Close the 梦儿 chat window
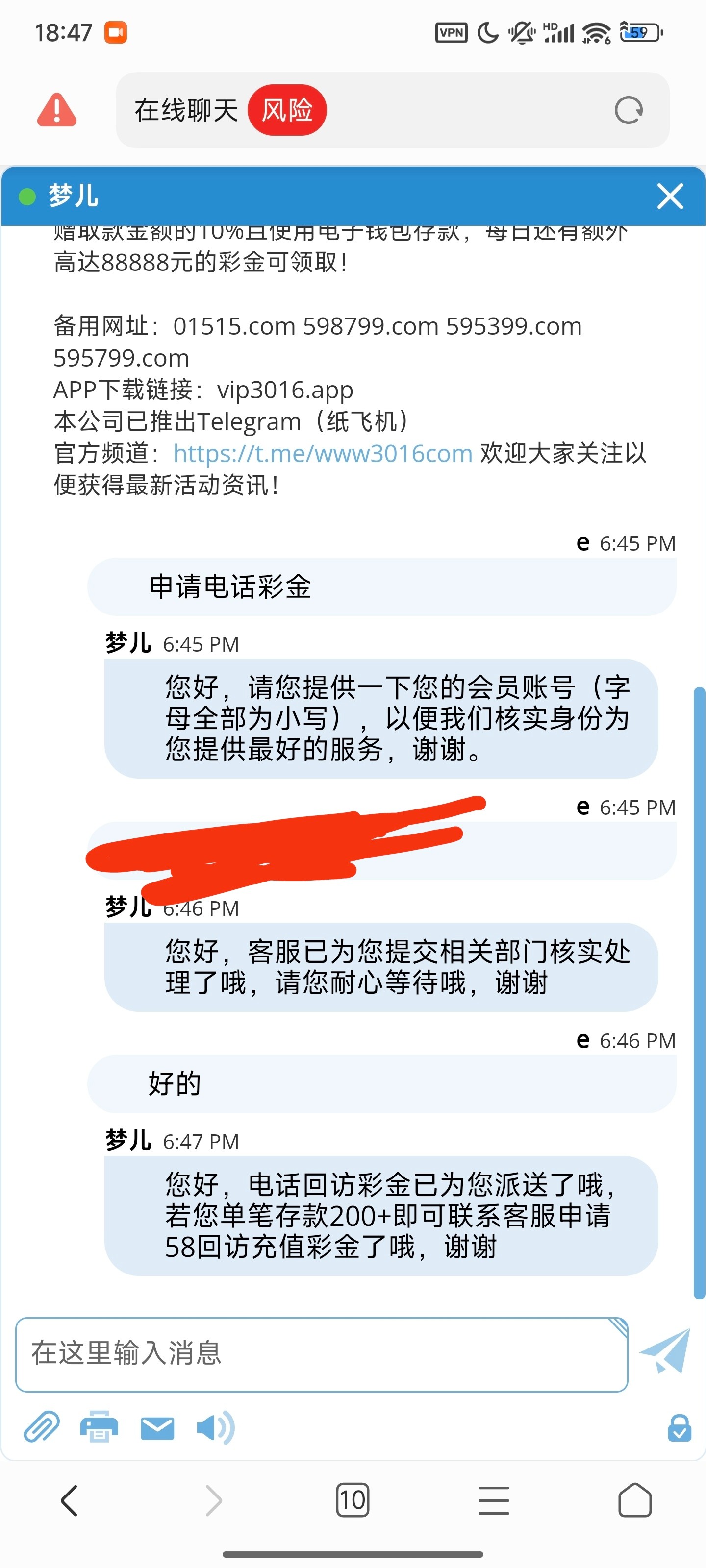Screen dimensions: 706x1568 pyautogui.click(x=669, y=196)
